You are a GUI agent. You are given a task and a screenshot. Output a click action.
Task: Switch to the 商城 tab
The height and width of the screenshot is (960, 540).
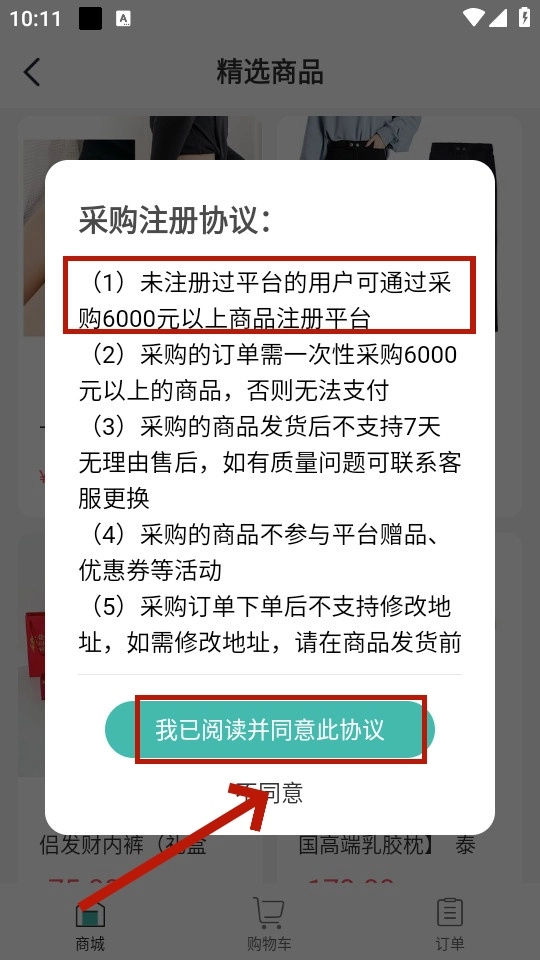pos(90,924)
